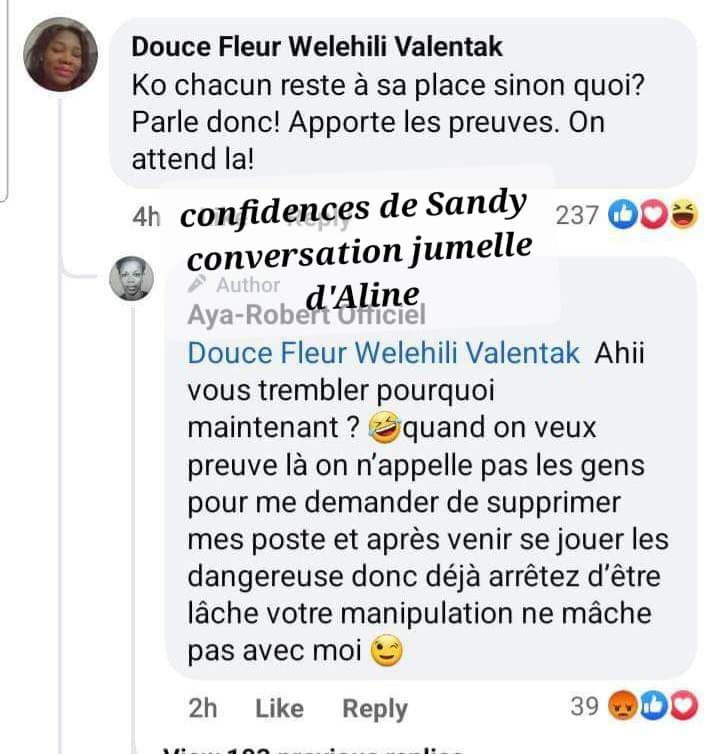Reply to Aya-Robert Officiel's comment
Screen dimensions: 718x754
point(375,708)
